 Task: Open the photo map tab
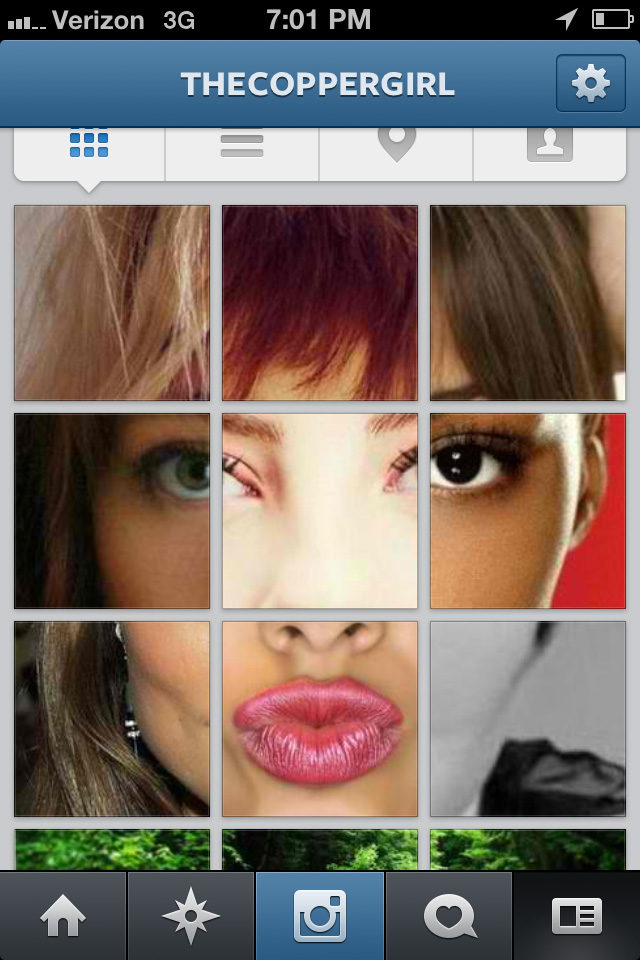(396, 146)
